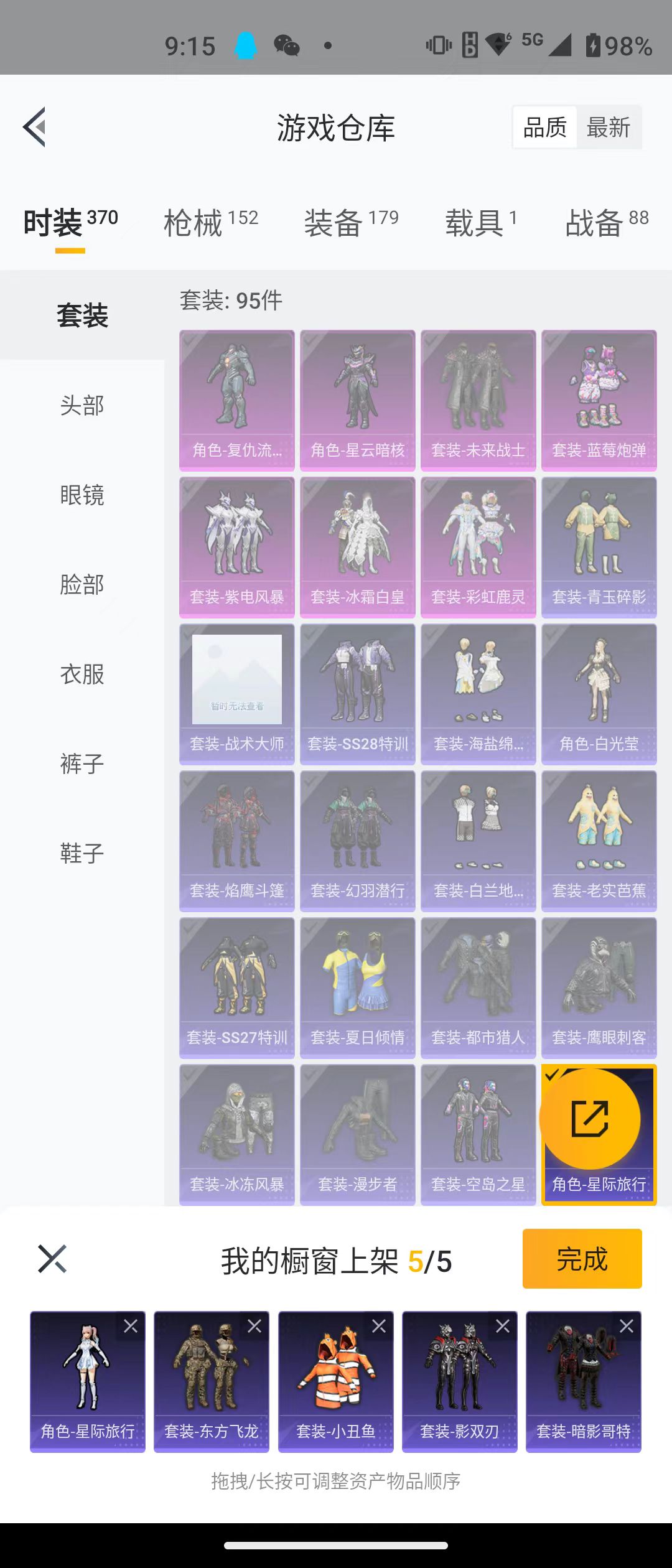672x1568 pixels.
Task: Open the 载具 tab
Action: pos(480,223)
